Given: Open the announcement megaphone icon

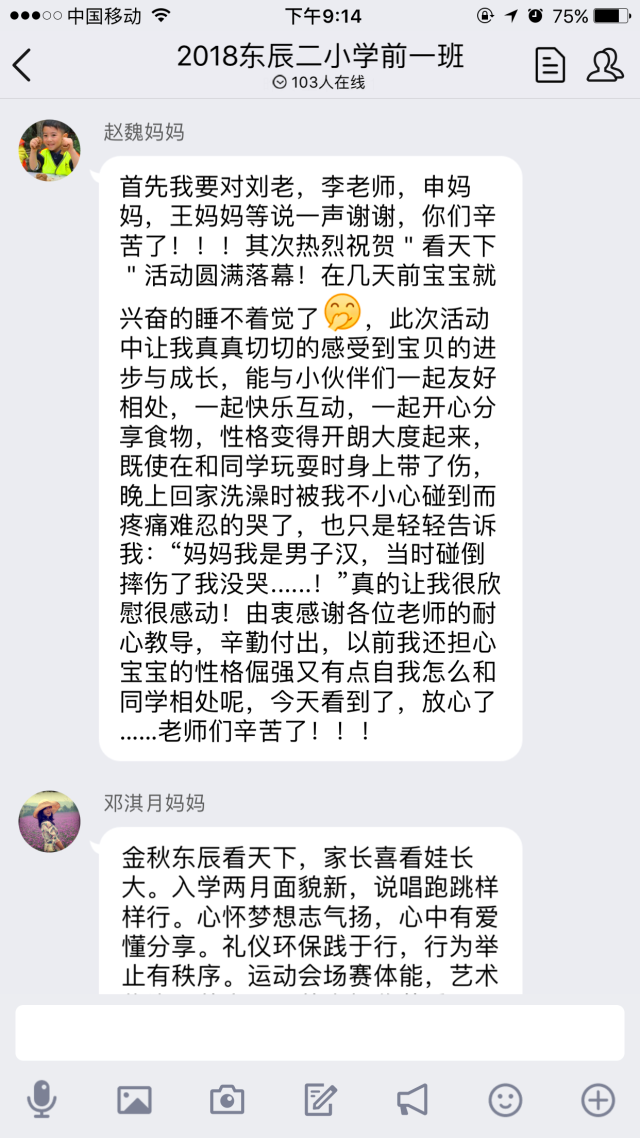Looking at the screenshot, I should [x=412, y=1100].
